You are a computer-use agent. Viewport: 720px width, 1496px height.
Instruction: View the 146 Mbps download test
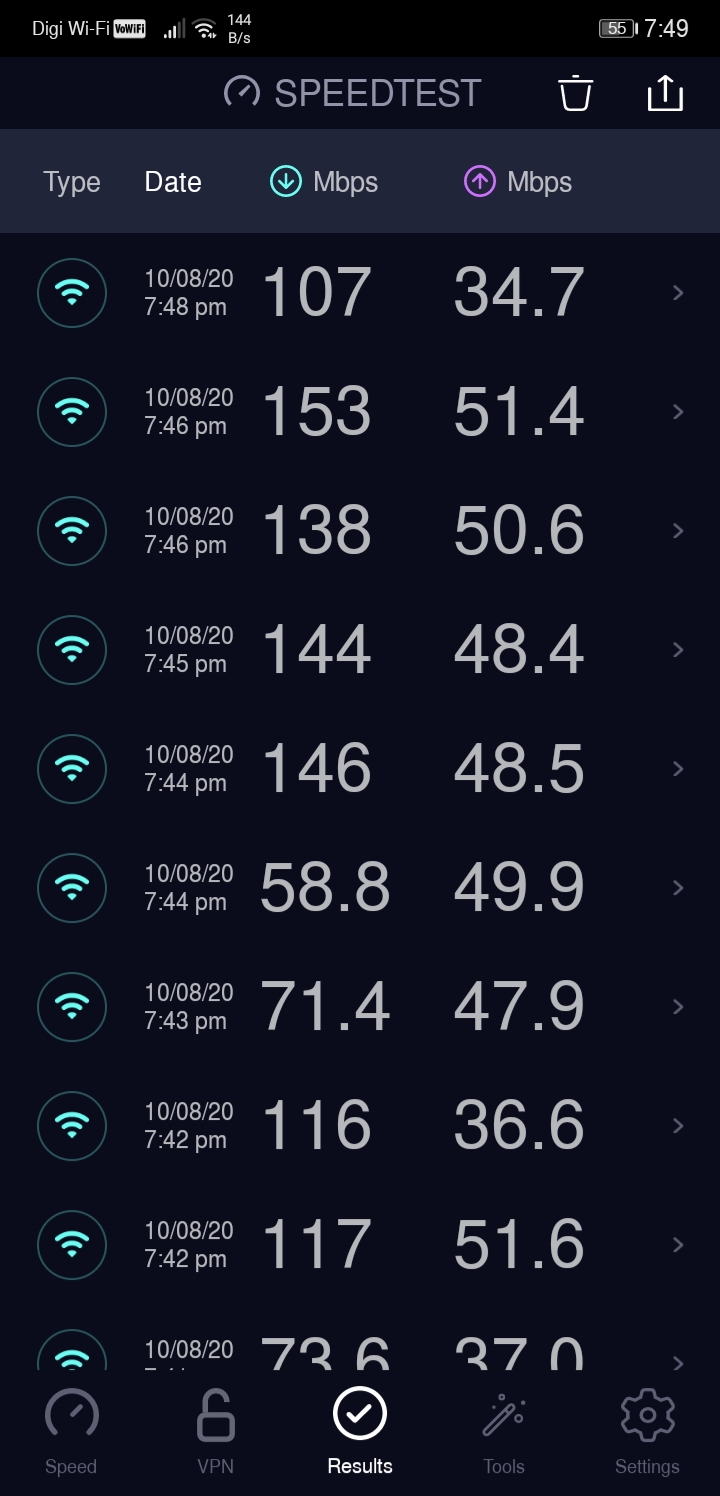[x=360, y=769]
